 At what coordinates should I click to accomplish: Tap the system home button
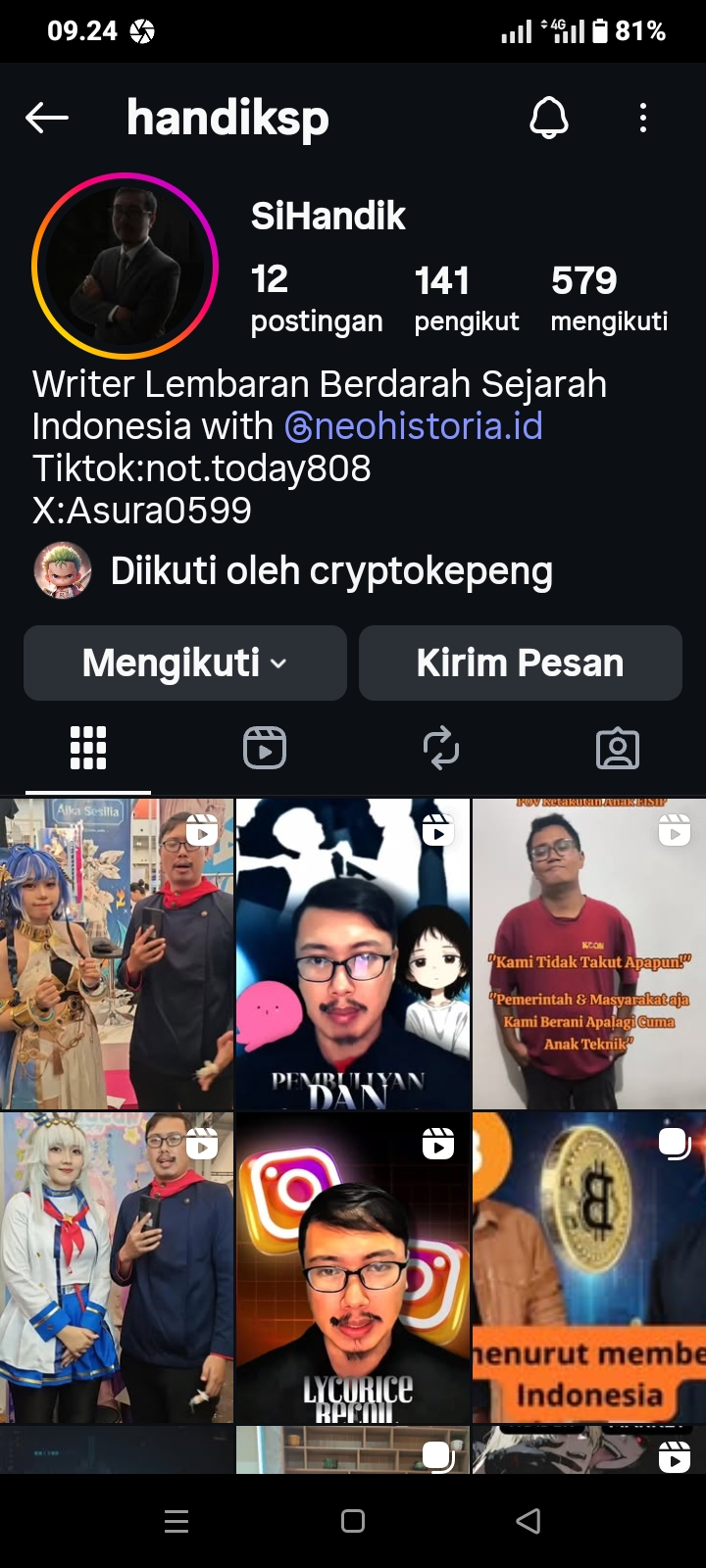353,1521
